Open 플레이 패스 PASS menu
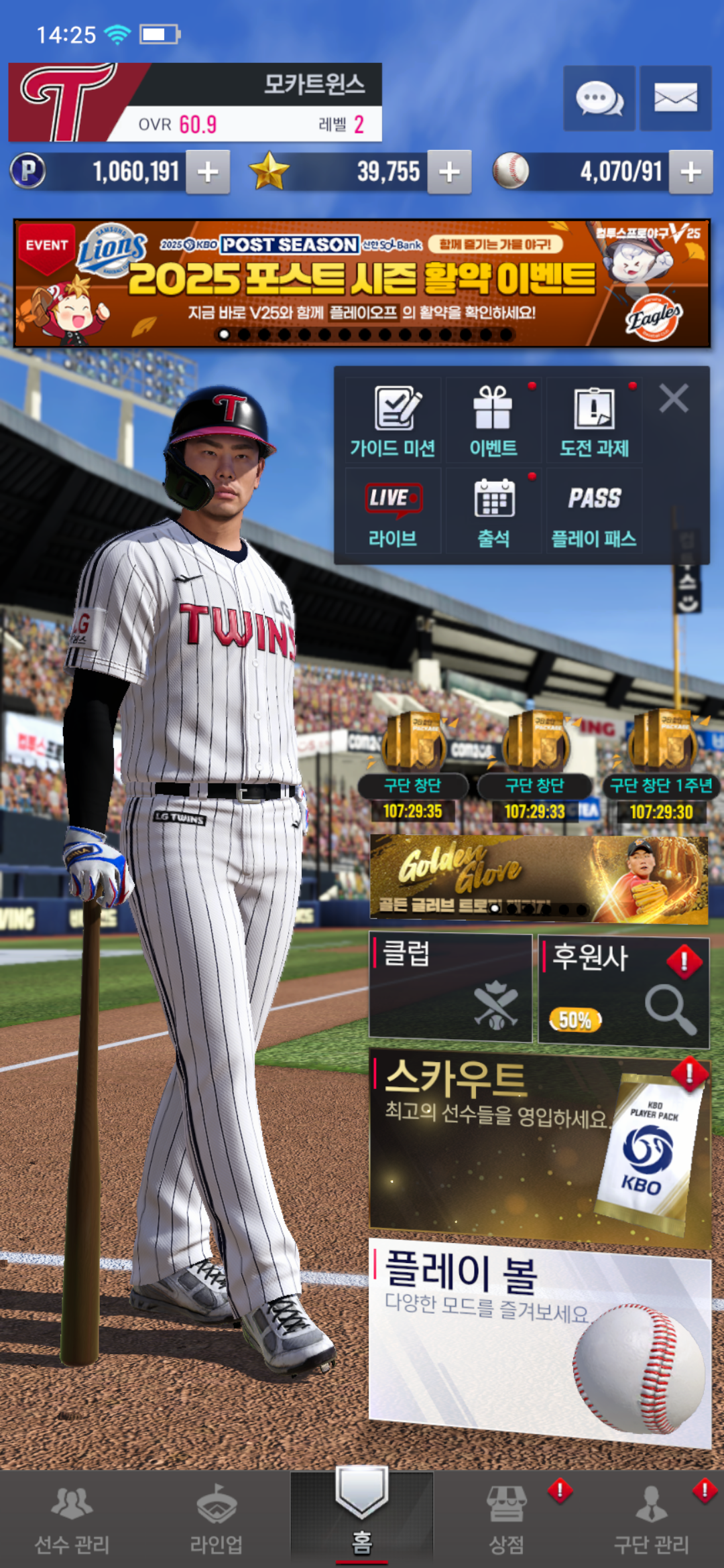724x1568 pixels. [594, 512]
